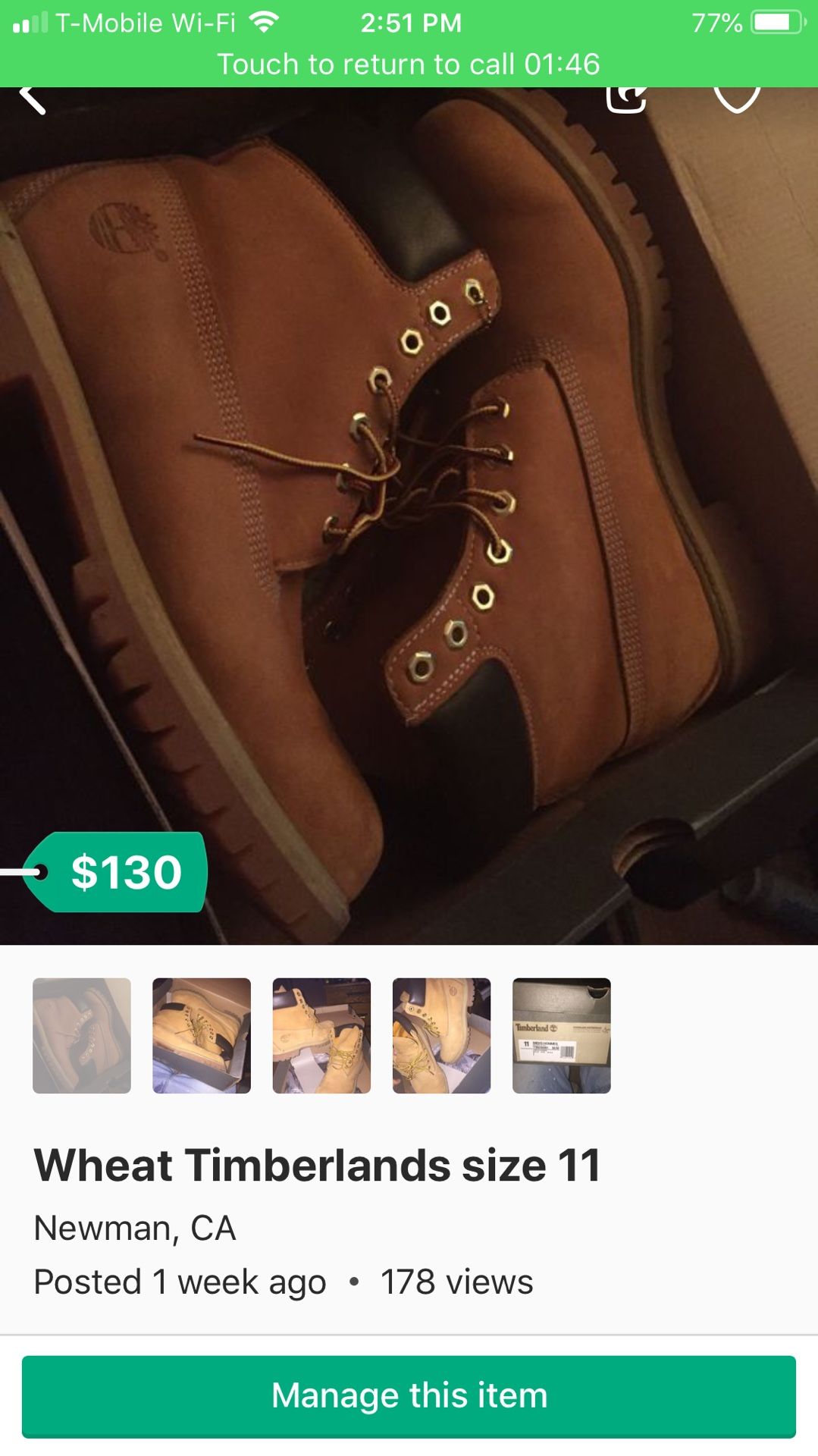Tap 'Manage this item' button
818x1456 pixels.
pos(409,1396)
